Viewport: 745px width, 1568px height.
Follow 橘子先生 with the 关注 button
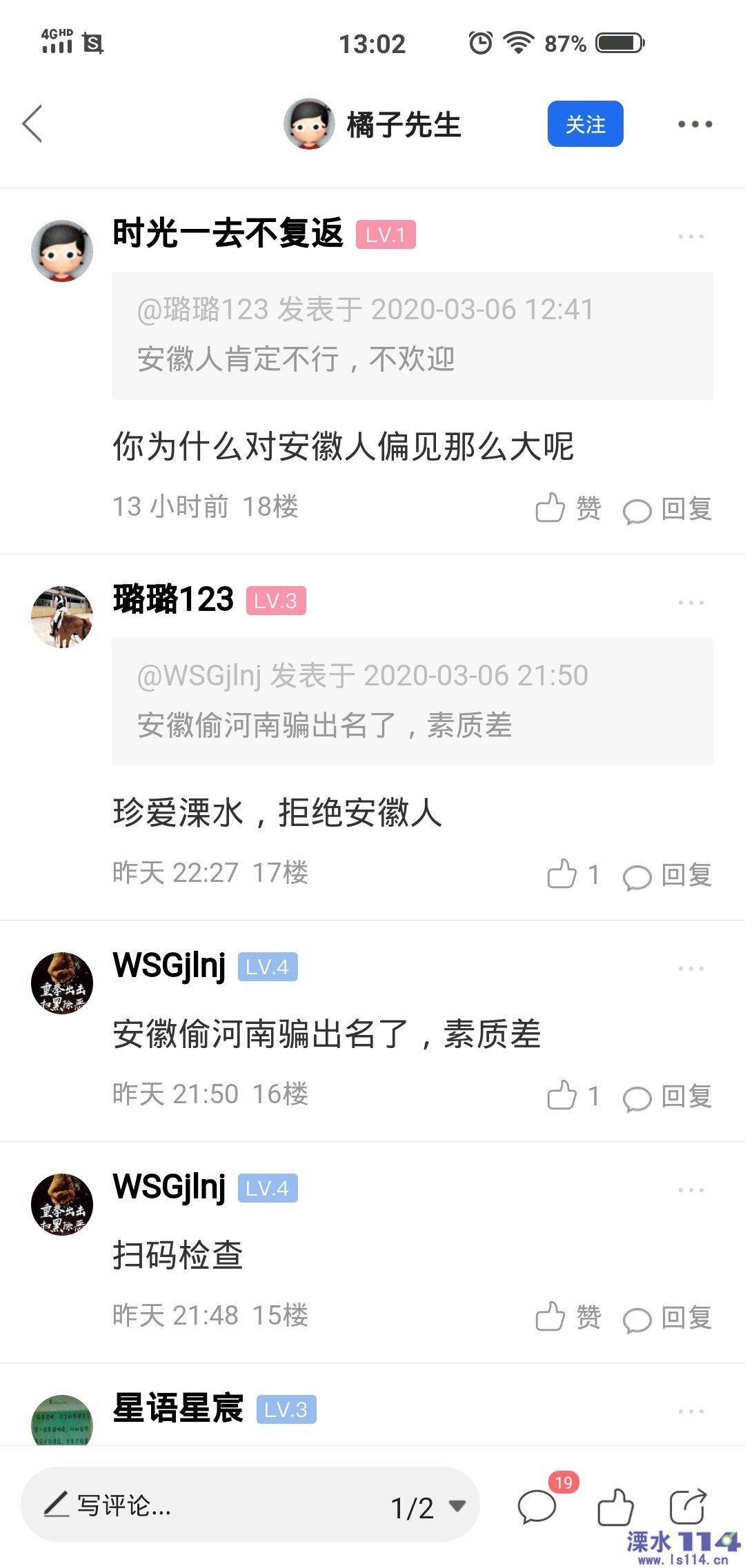585,124
